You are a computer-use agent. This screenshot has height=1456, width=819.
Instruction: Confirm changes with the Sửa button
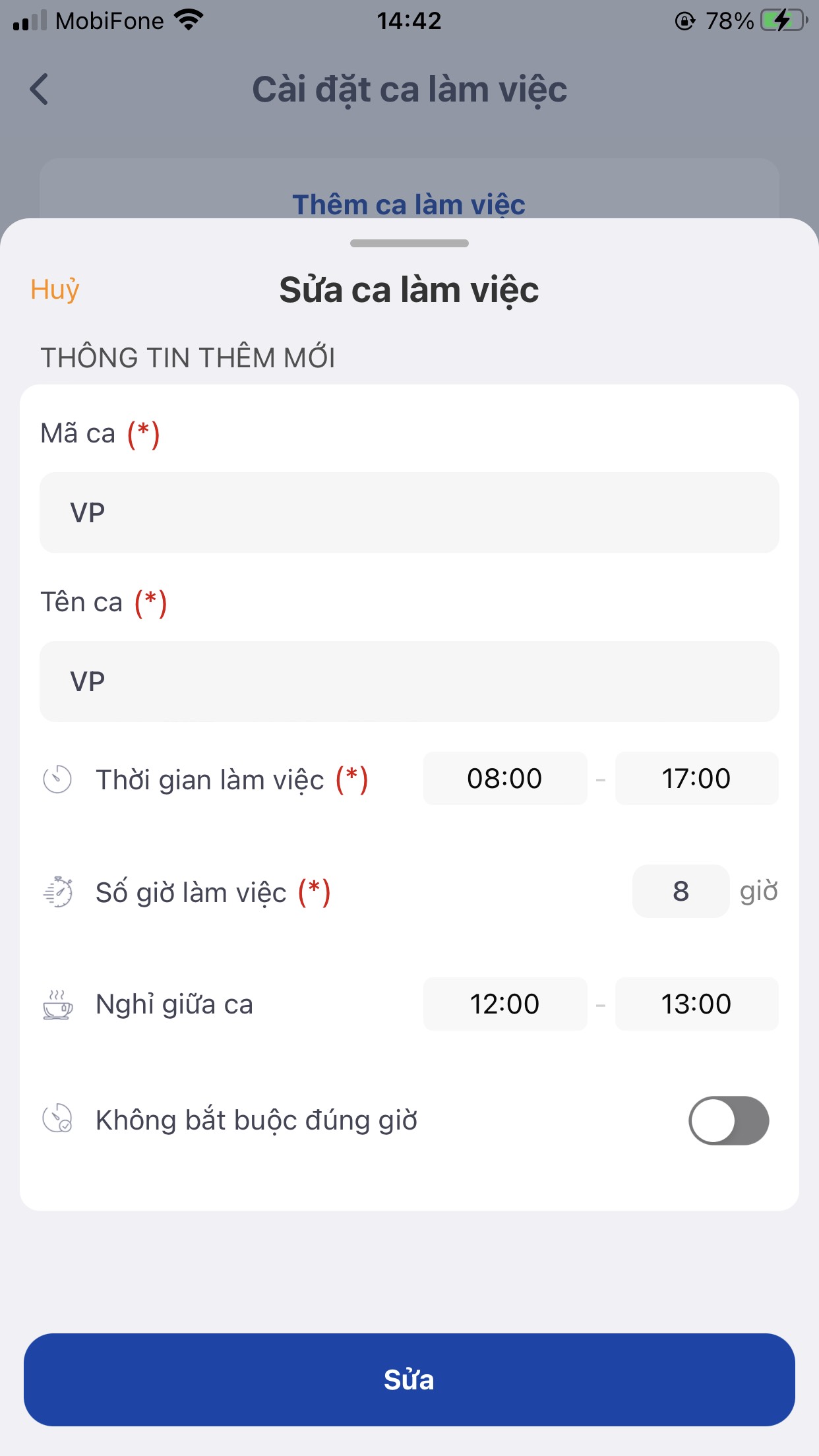click(x=409, y=1380)
